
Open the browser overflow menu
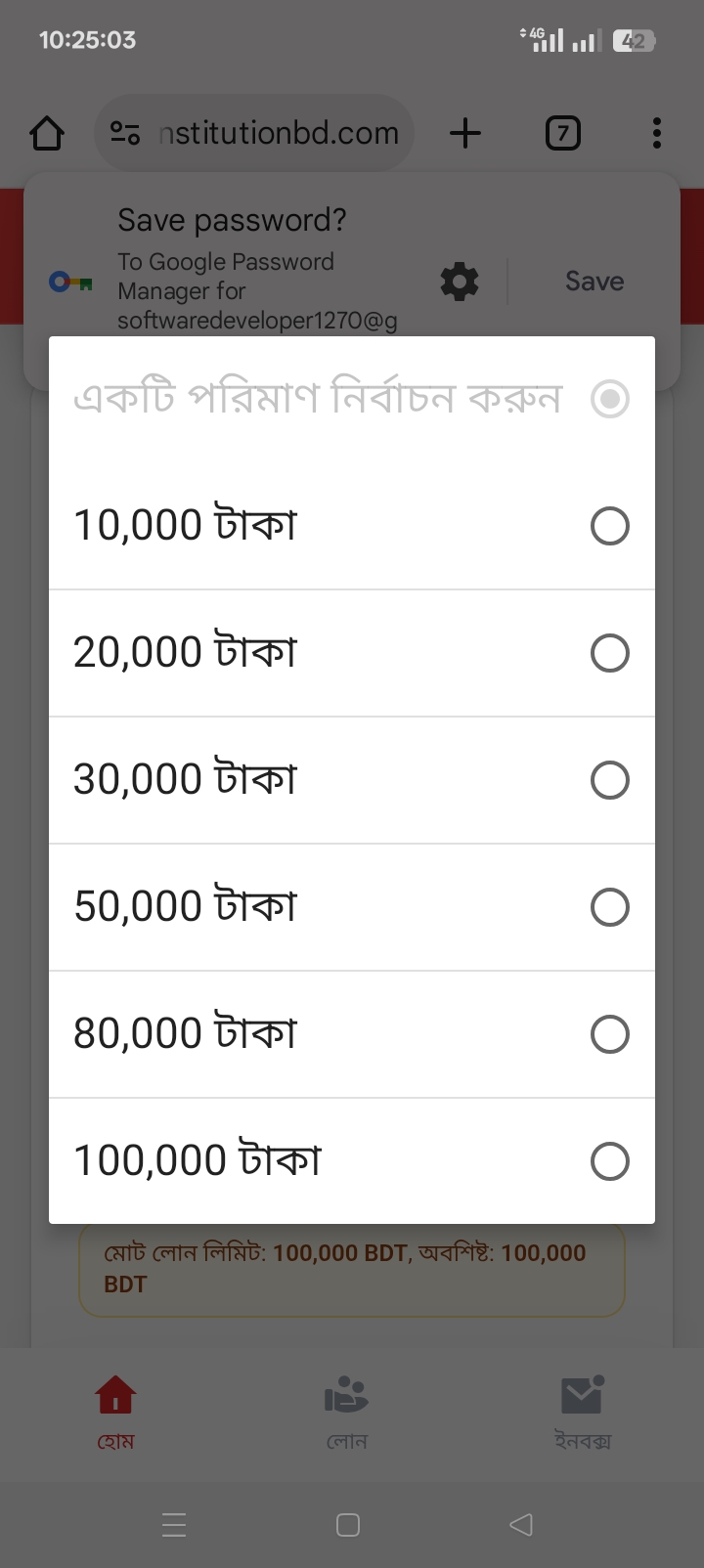[656, 133]
